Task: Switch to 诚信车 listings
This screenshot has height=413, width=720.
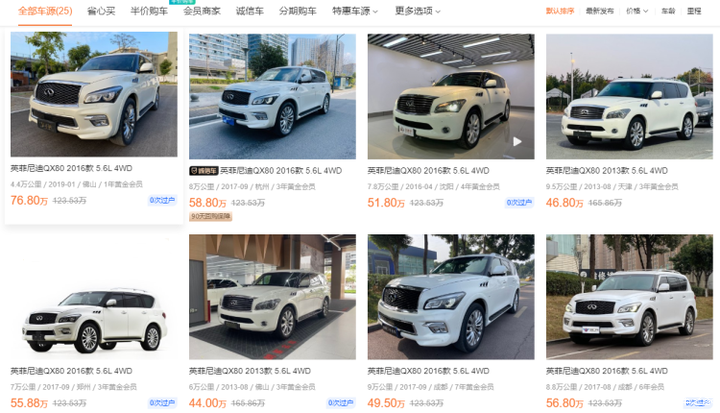Action: [x=250, y=11]
